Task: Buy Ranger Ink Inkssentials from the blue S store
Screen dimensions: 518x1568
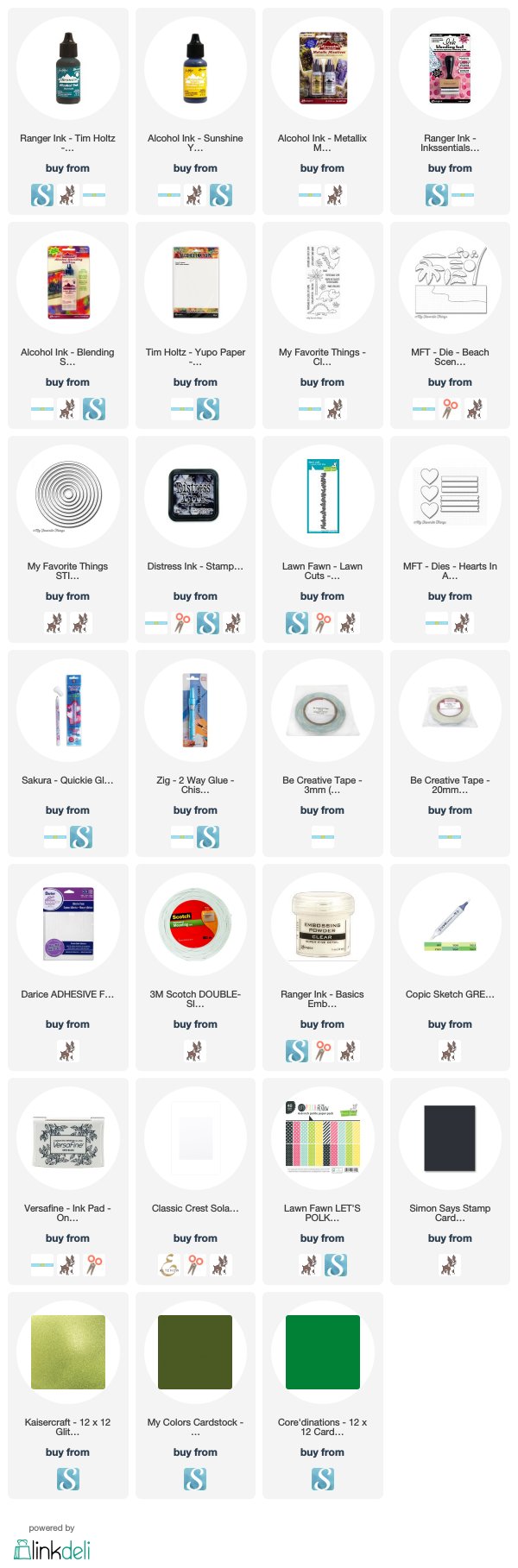Action: tap(437, 195)
